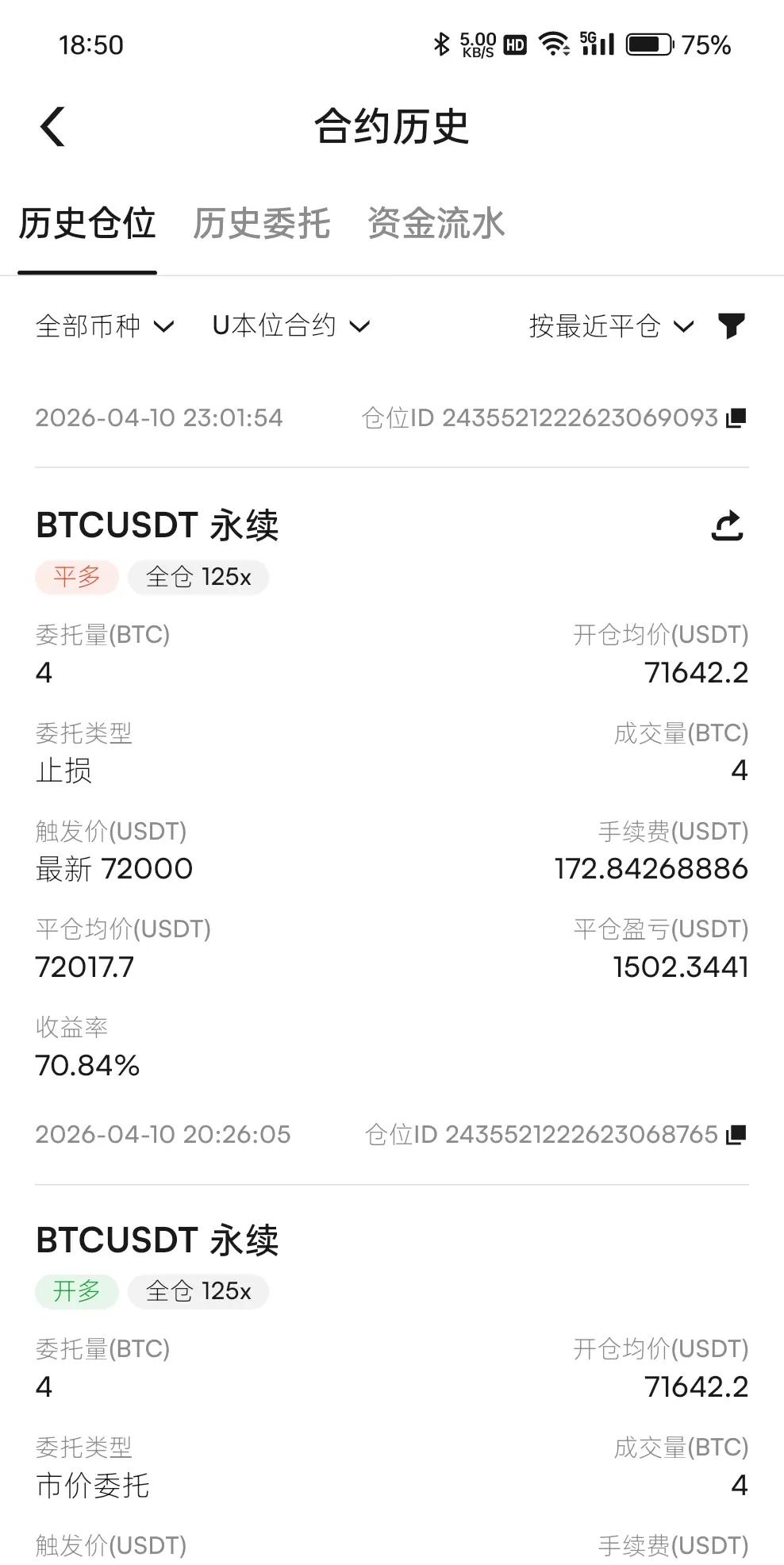Open the 全部币种 dropdown
784x1565 pixels.
click(105, 326)
